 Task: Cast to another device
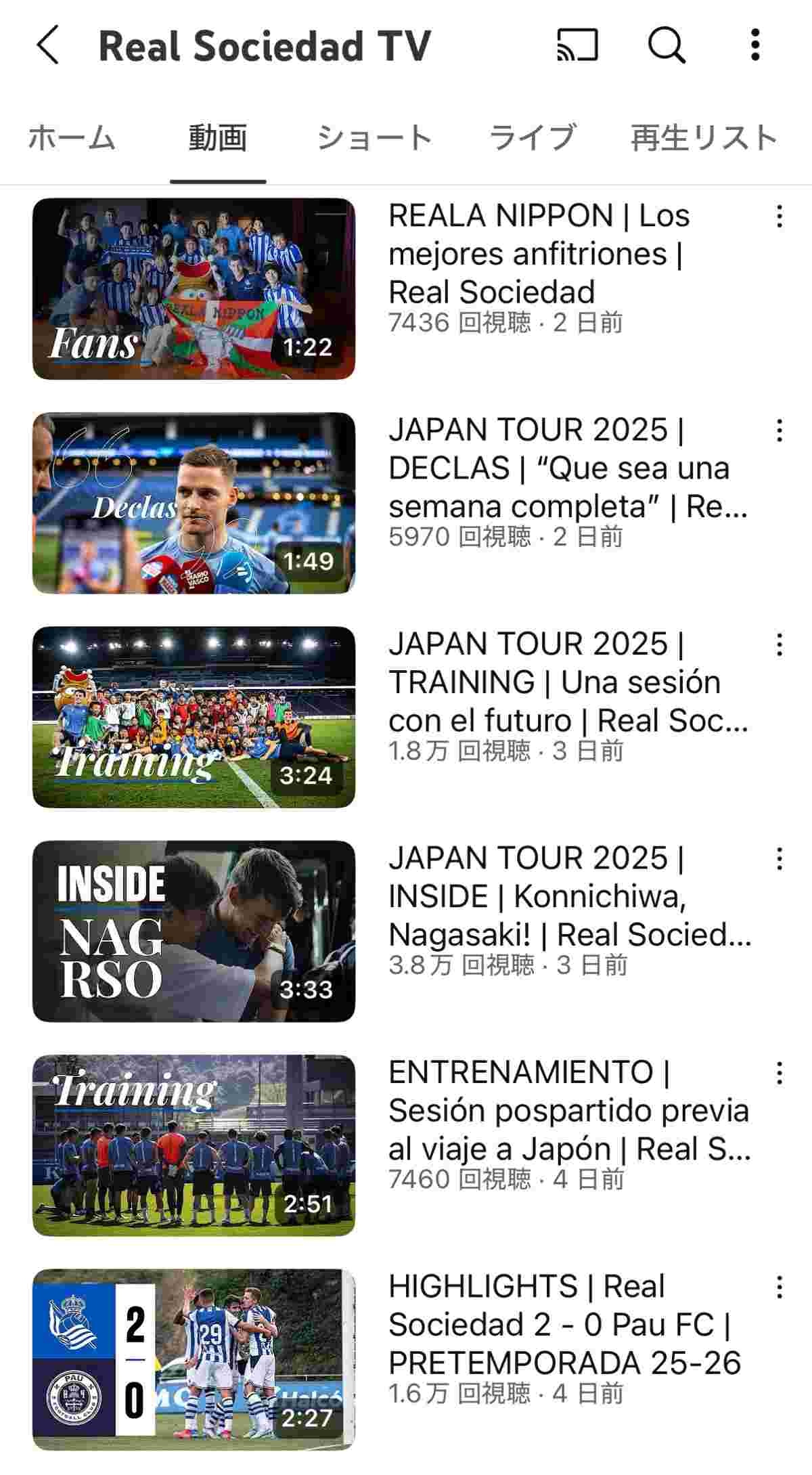coord(577,46)
